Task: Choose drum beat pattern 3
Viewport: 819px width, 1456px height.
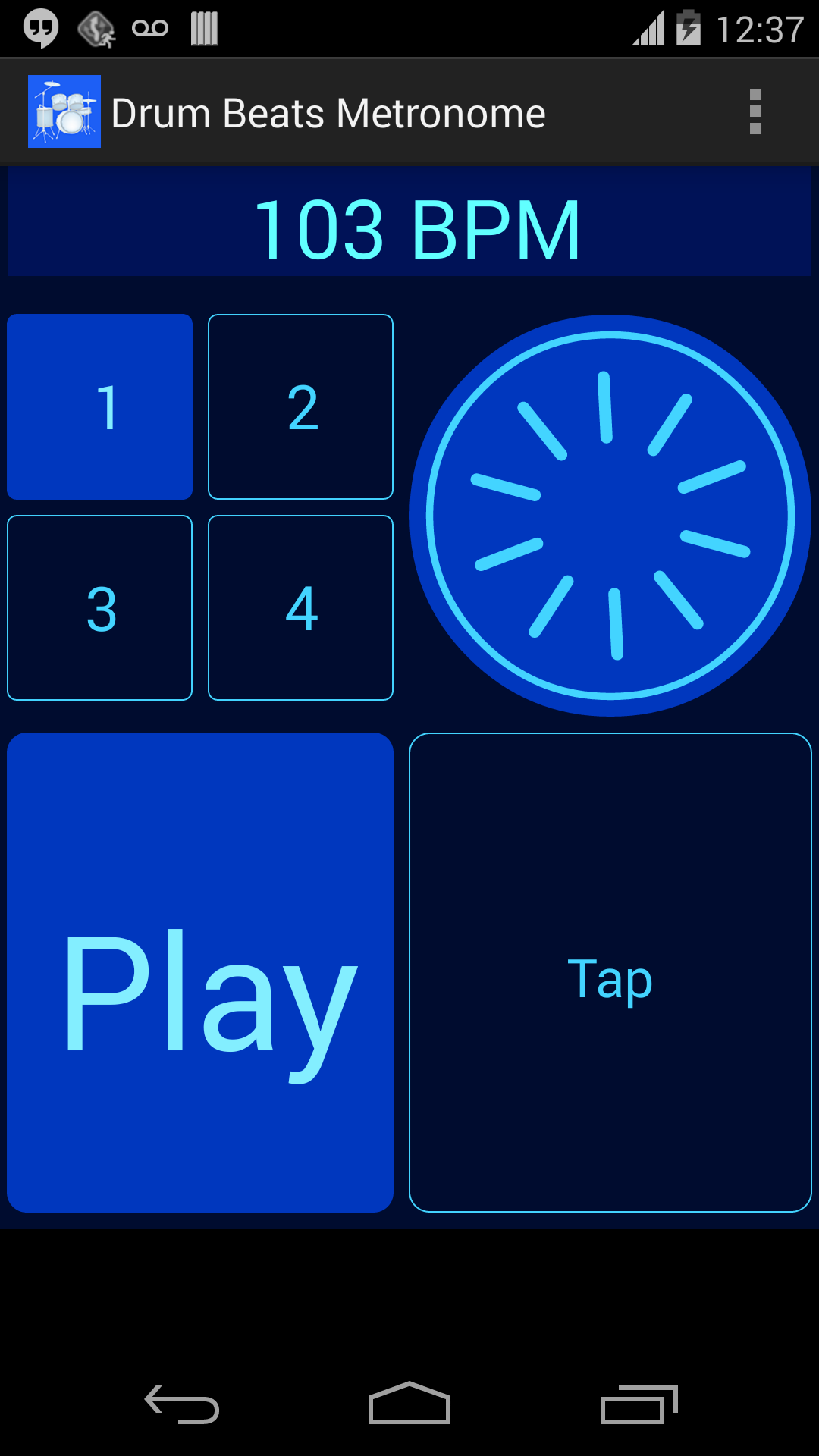Action: 99,607
